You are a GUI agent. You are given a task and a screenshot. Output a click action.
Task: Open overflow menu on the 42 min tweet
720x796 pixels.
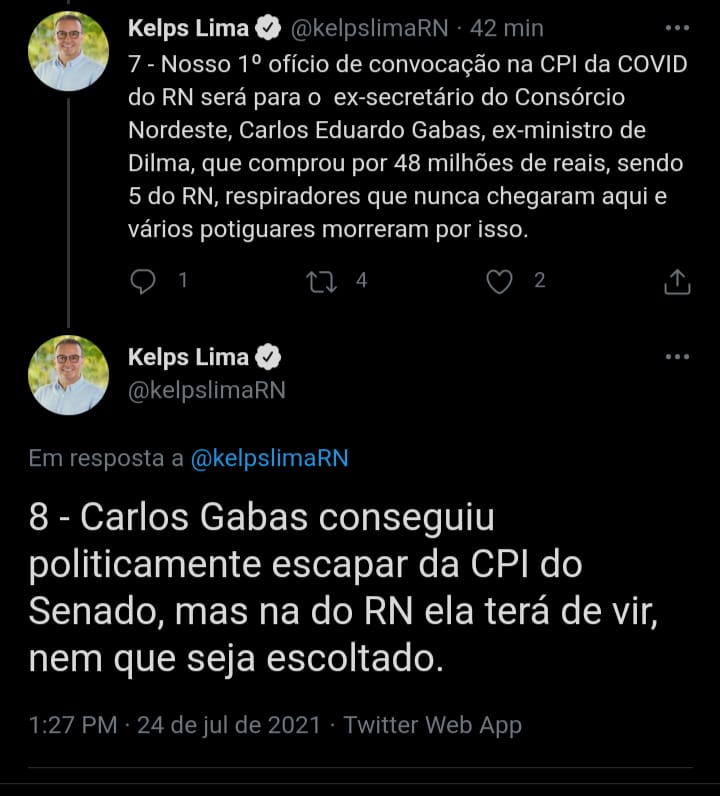click(677, 28)
